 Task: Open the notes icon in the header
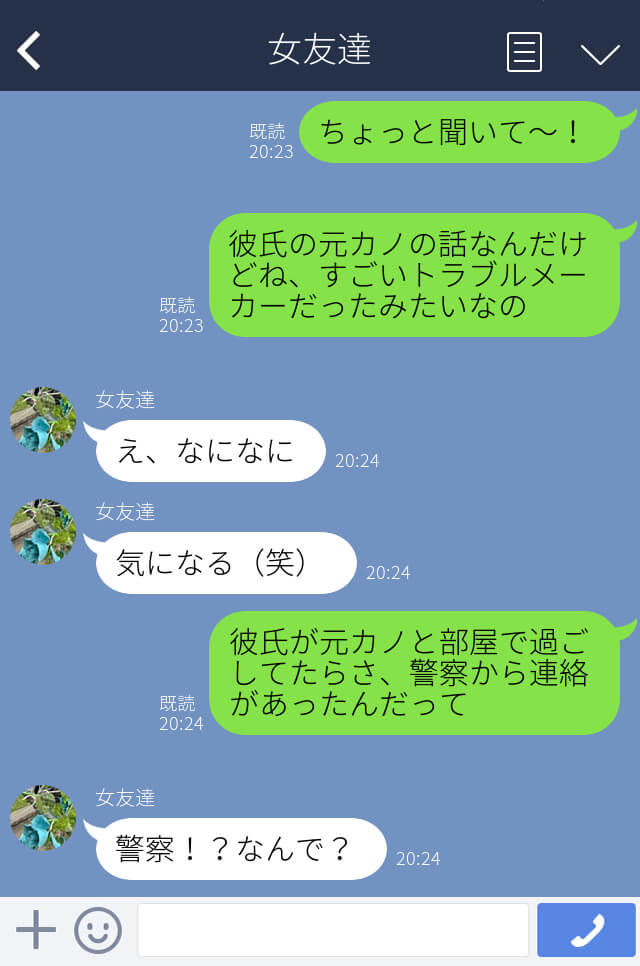click(x=524, y=51)
